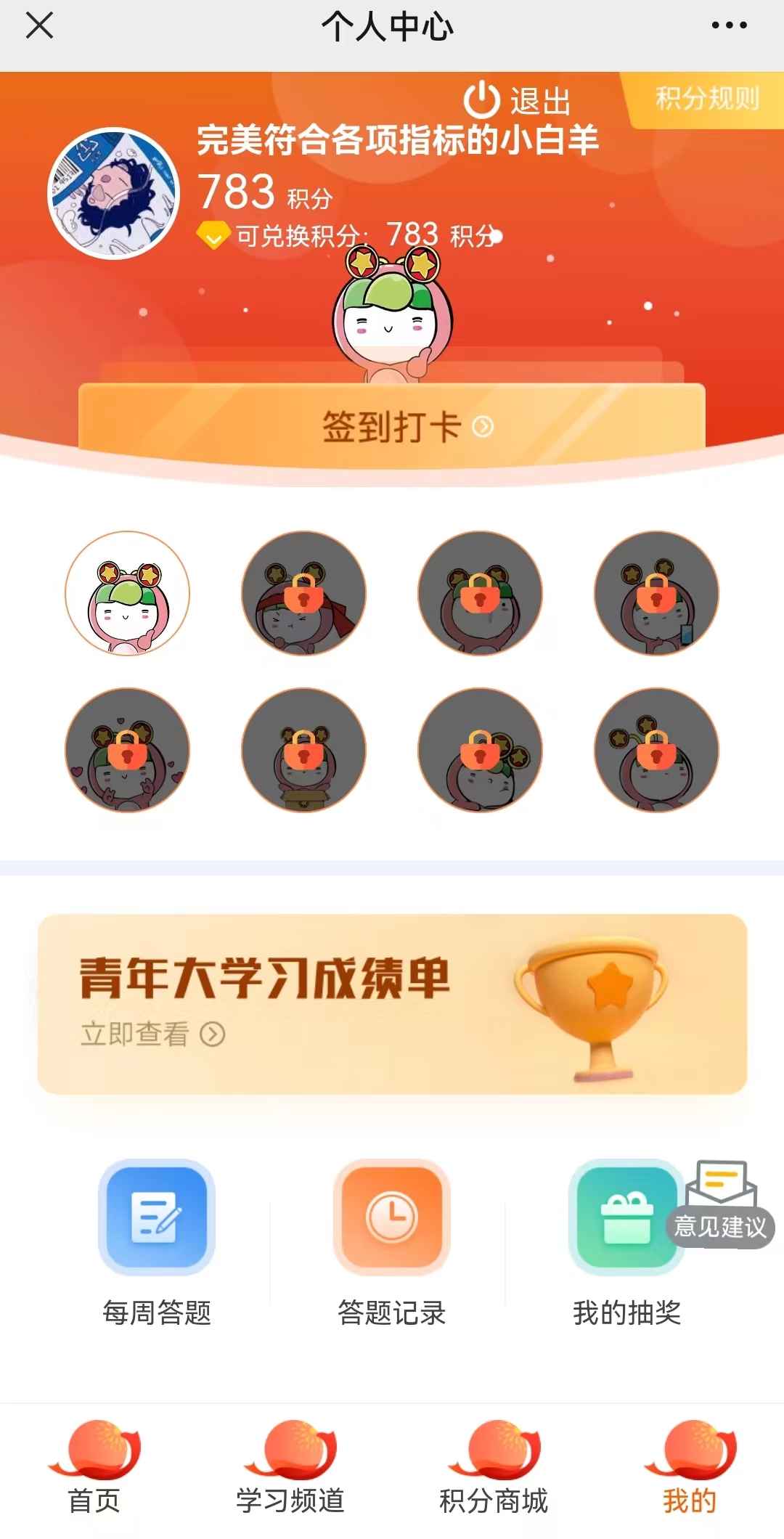The height and width of the screenshot is (1539, 784).
Task: Tap 签到打卡 to check in
Action: click(392, 426)
